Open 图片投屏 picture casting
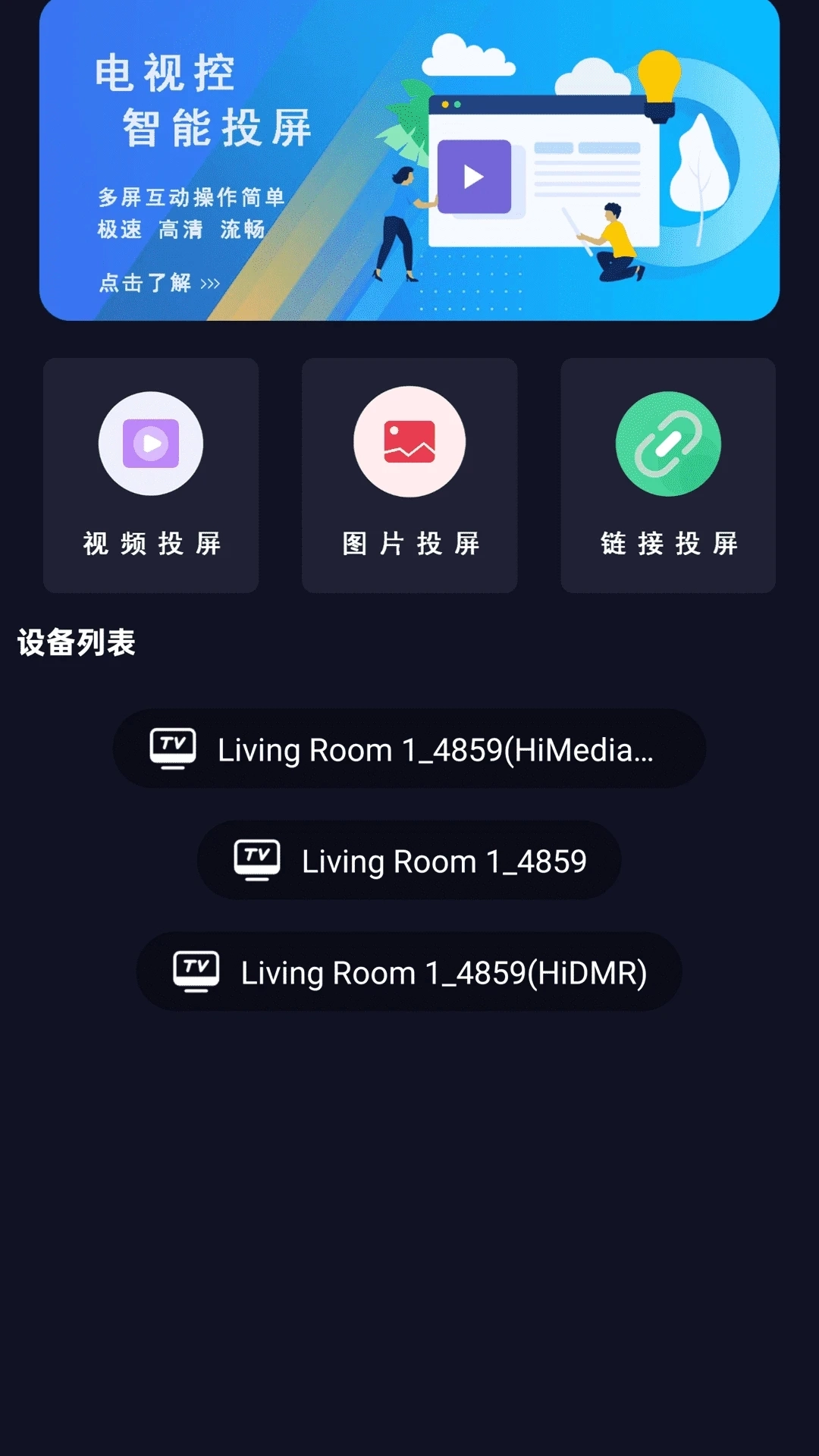The width and height of the screenshot is (819, 1456). [x=409, y=475]
